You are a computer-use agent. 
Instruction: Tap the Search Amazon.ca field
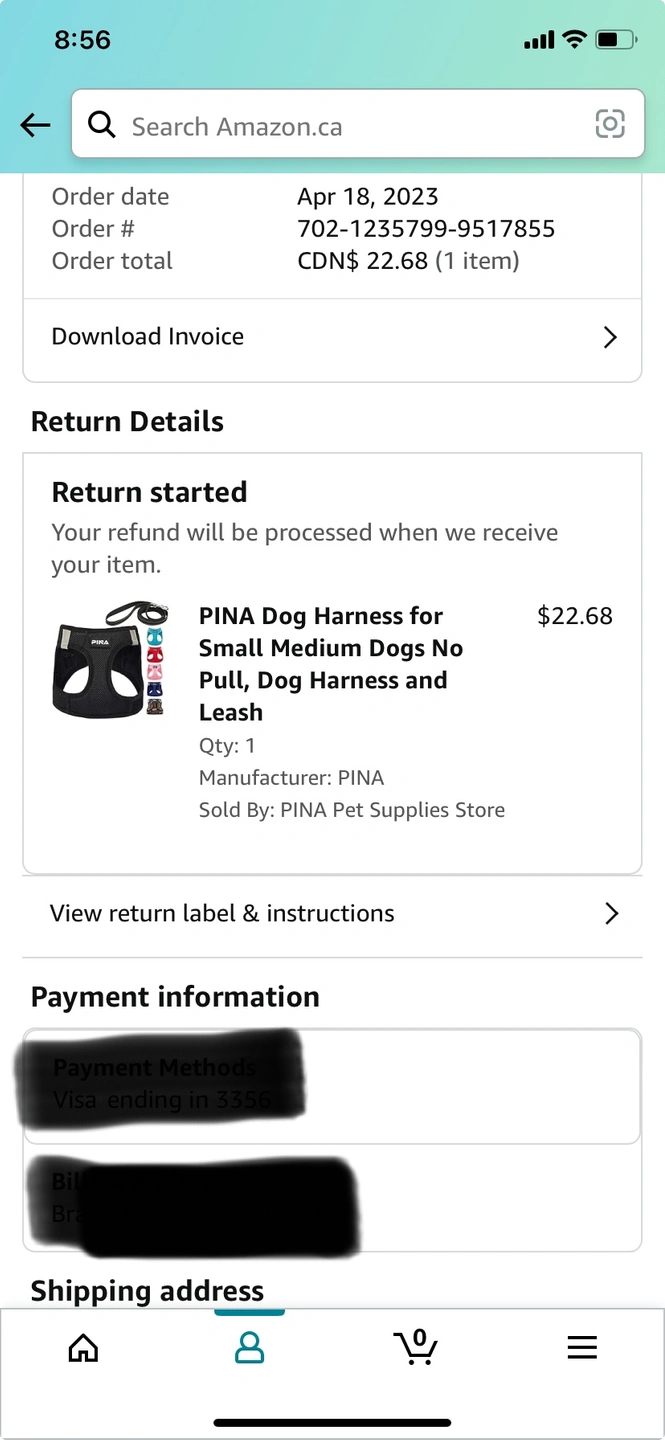pos(357,124)
